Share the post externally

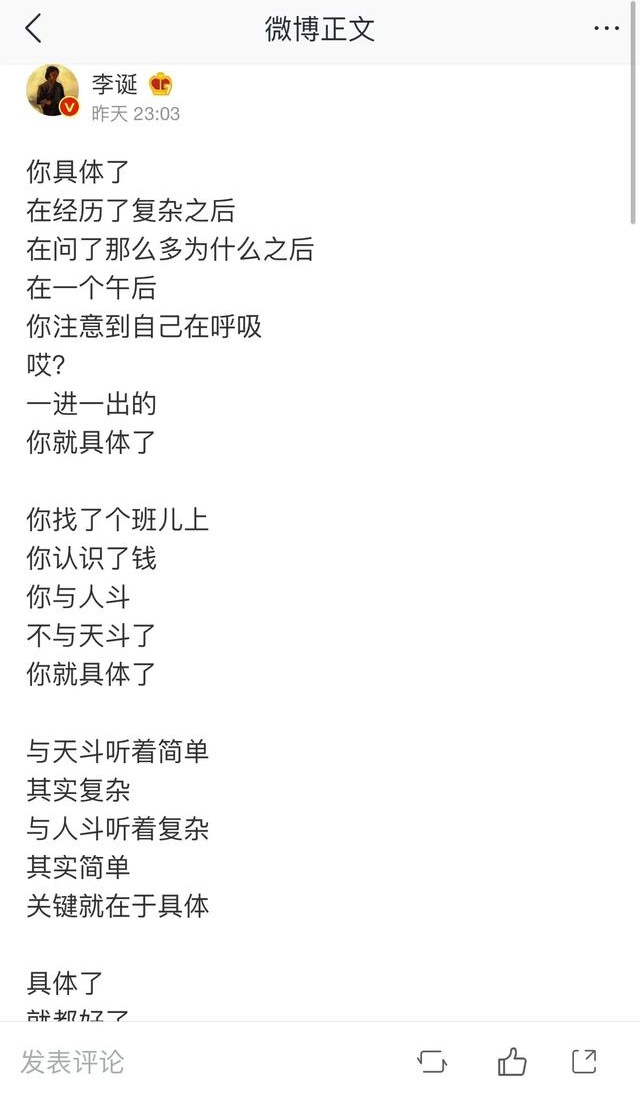tap(584, 1061)
